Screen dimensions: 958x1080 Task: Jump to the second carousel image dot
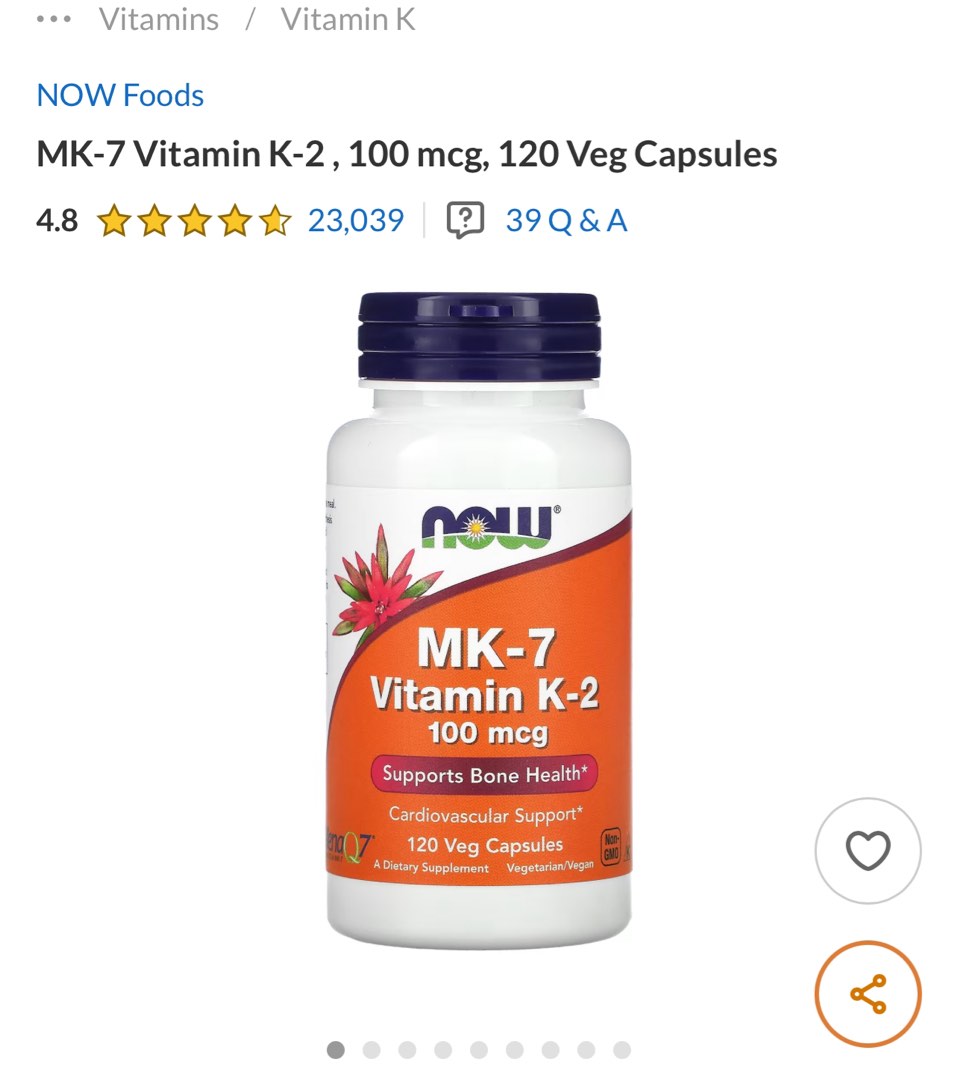372,1050
